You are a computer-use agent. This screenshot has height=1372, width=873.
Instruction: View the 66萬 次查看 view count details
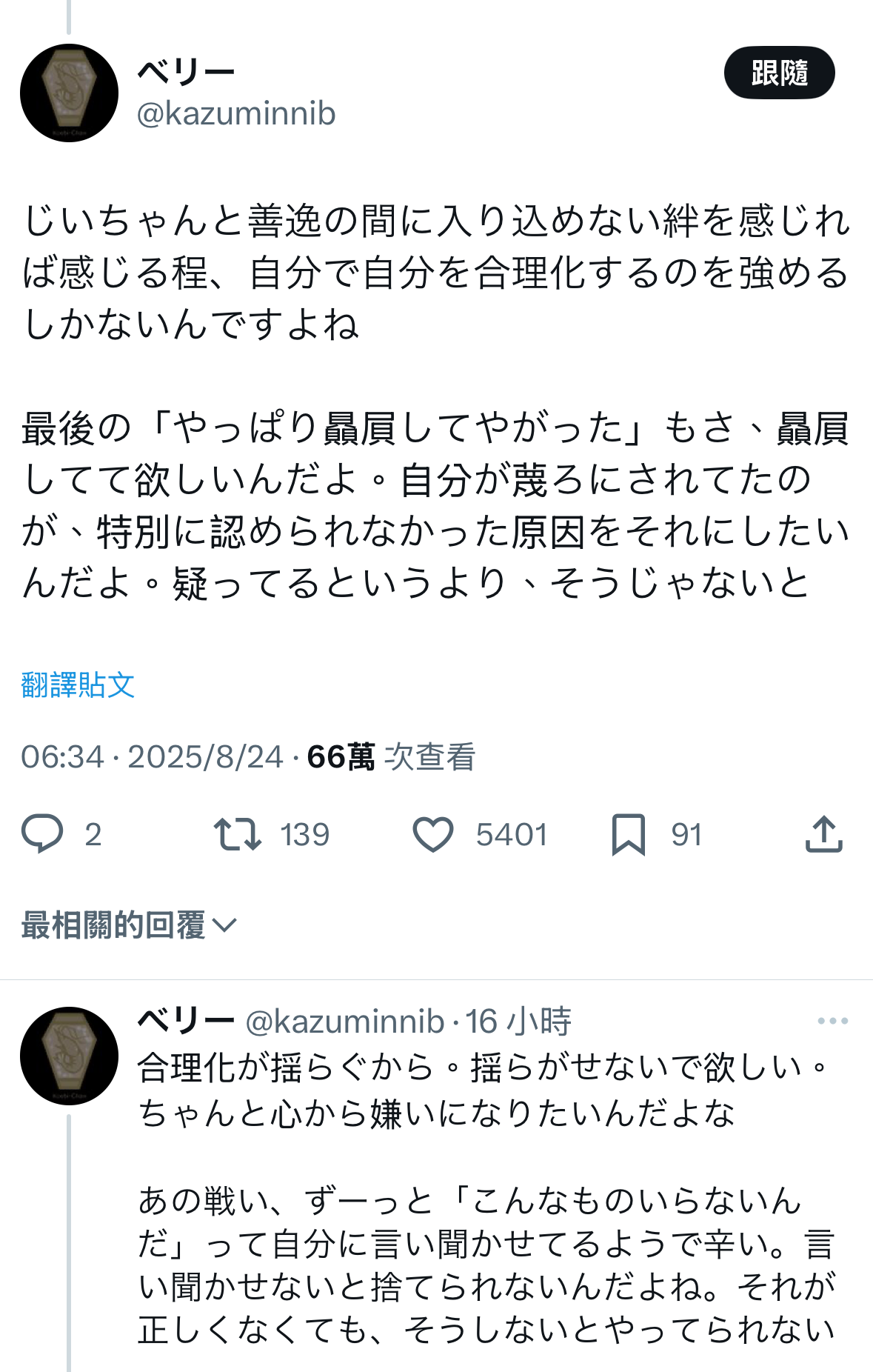(x=391, y=757)
